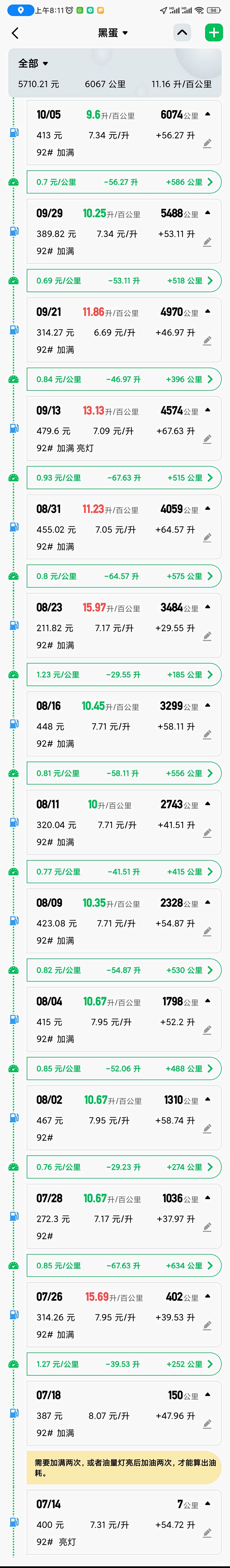View the +518 公里 segment details
This screenshot has height=1568, width=230.
(124, 281)
